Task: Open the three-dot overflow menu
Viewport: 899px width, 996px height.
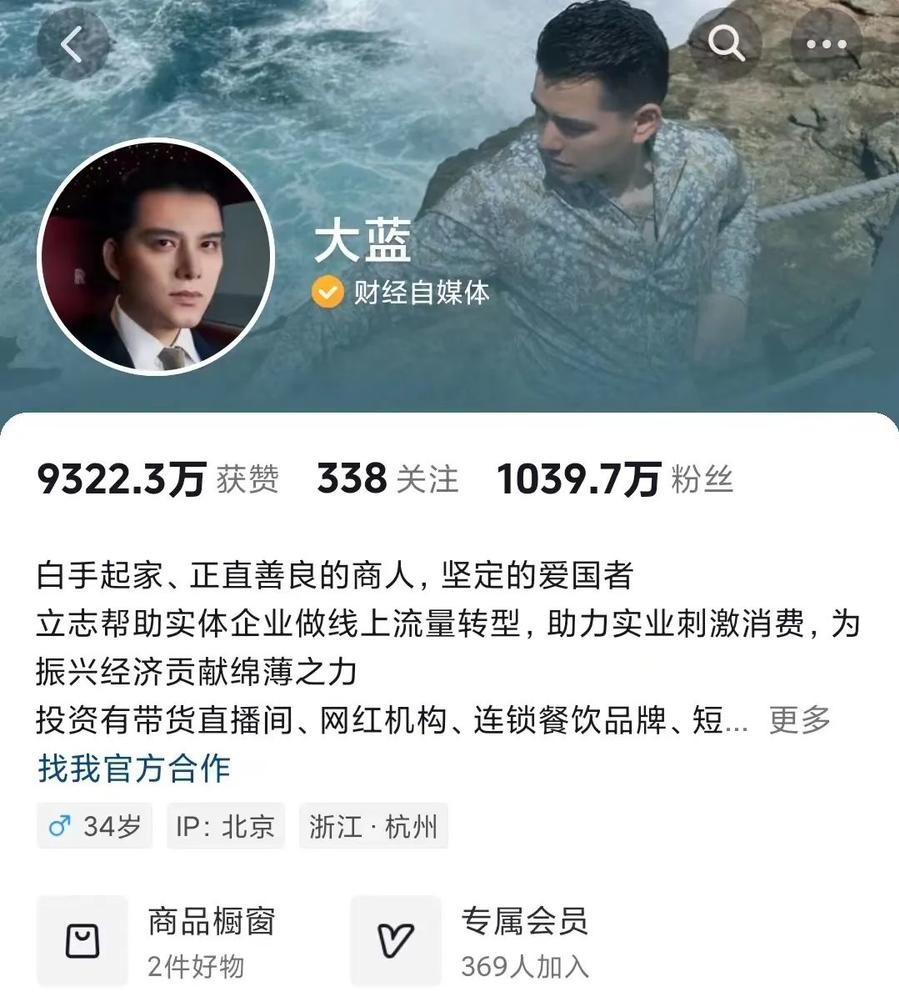Action: coord(825,45)
